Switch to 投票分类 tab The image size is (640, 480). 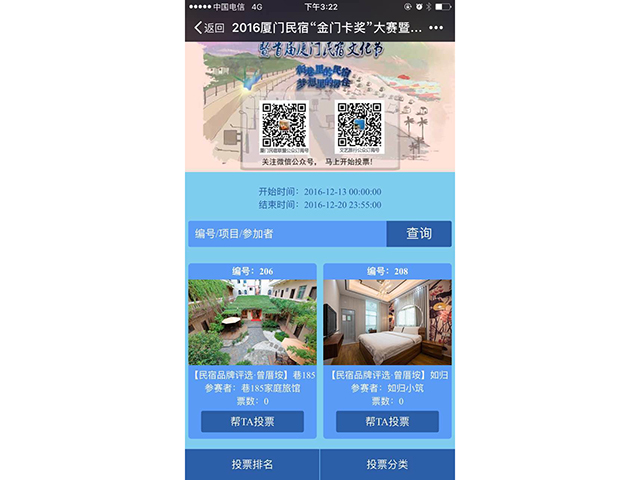387,464
